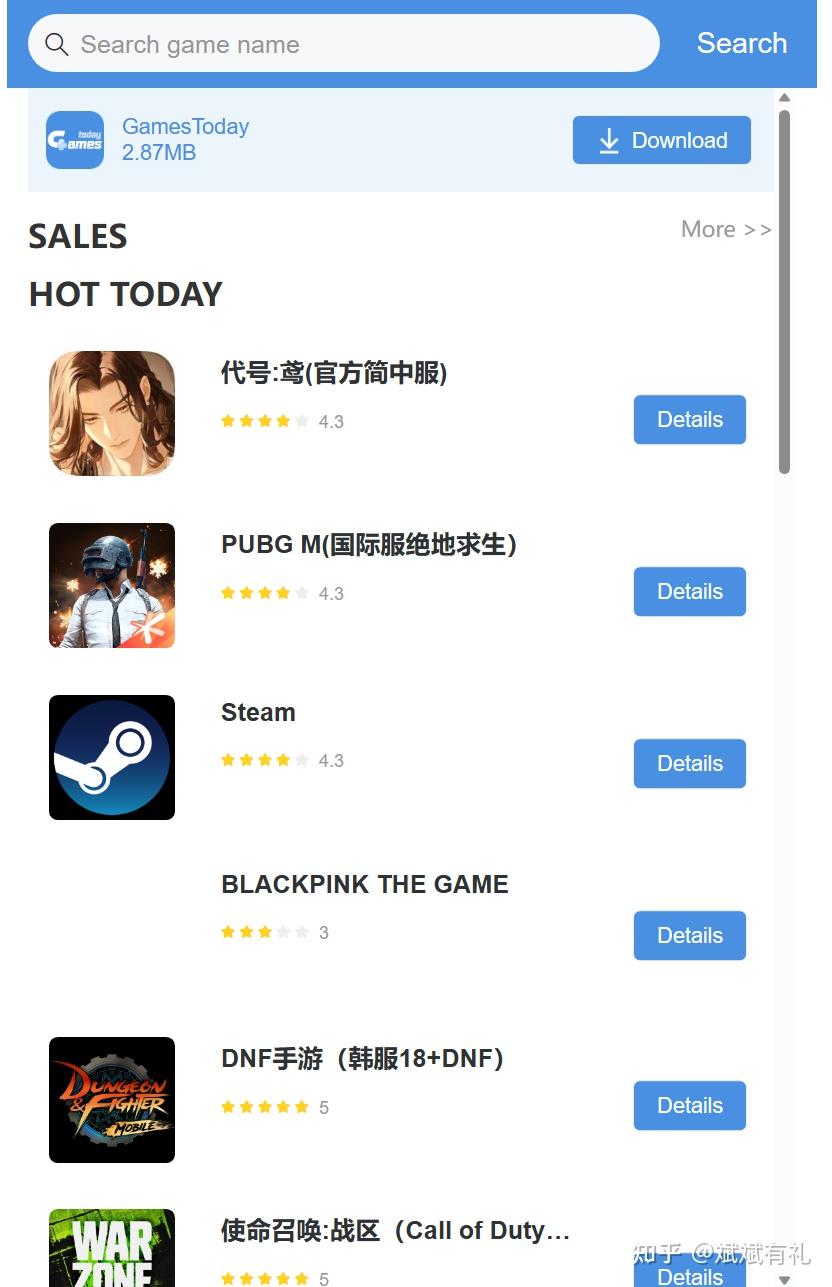Click the Search button

click(741, 43)
